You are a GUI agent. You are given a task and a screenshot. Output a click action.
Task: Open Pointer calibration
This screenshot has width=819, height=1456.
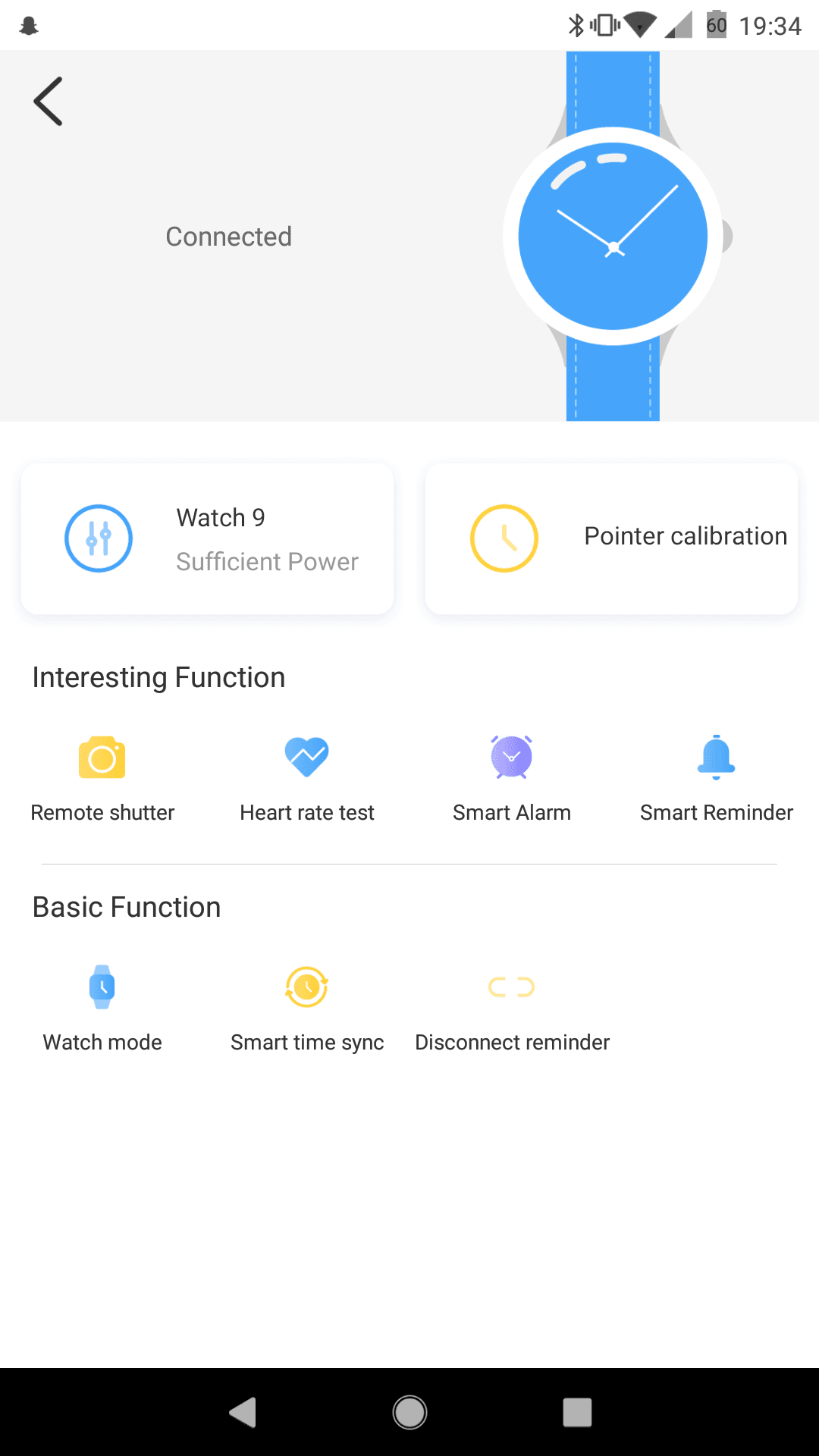coord(611,538)
